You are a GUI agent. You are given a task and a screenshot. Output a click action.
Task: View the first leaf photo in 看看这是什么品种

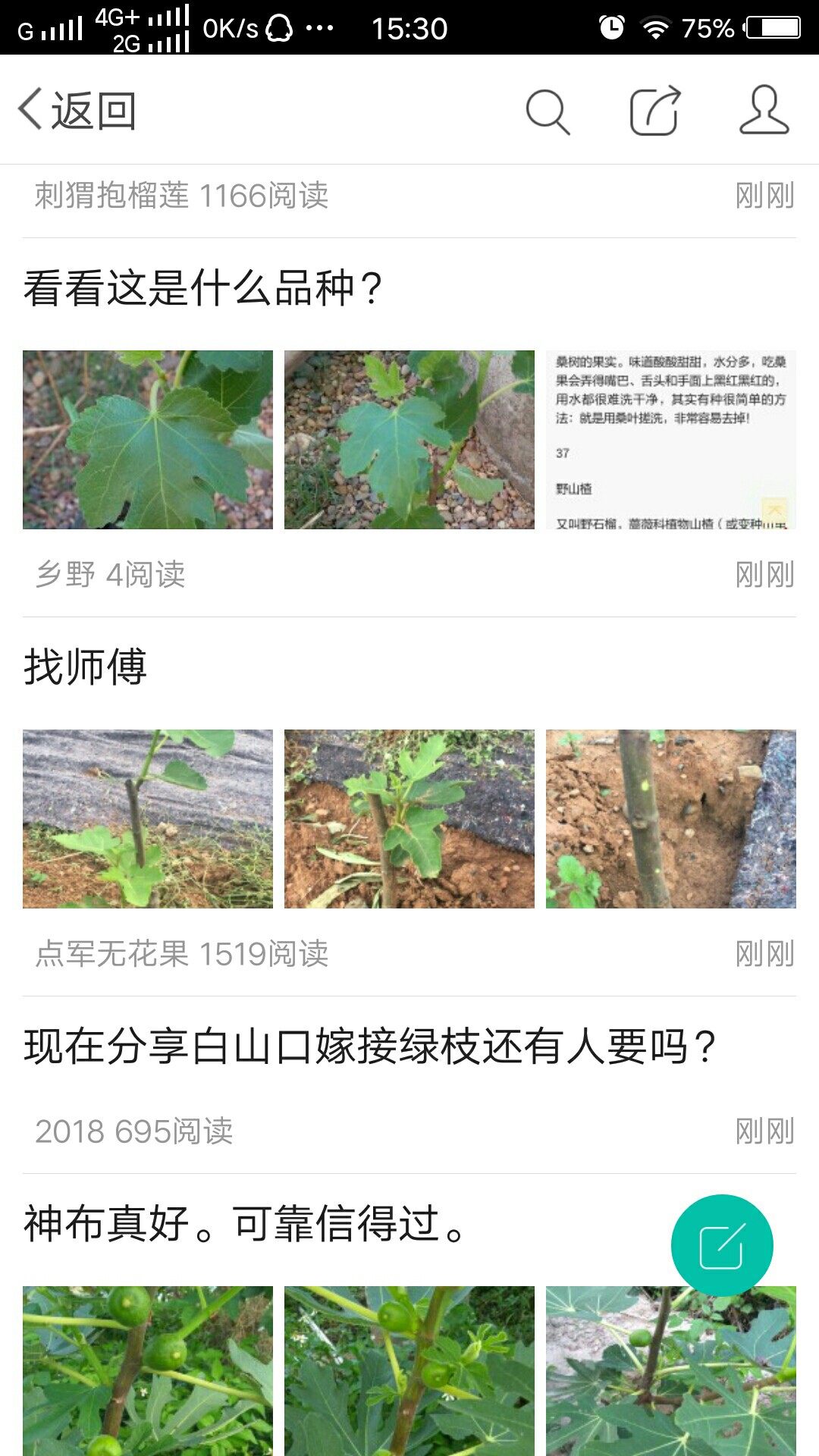148,440
